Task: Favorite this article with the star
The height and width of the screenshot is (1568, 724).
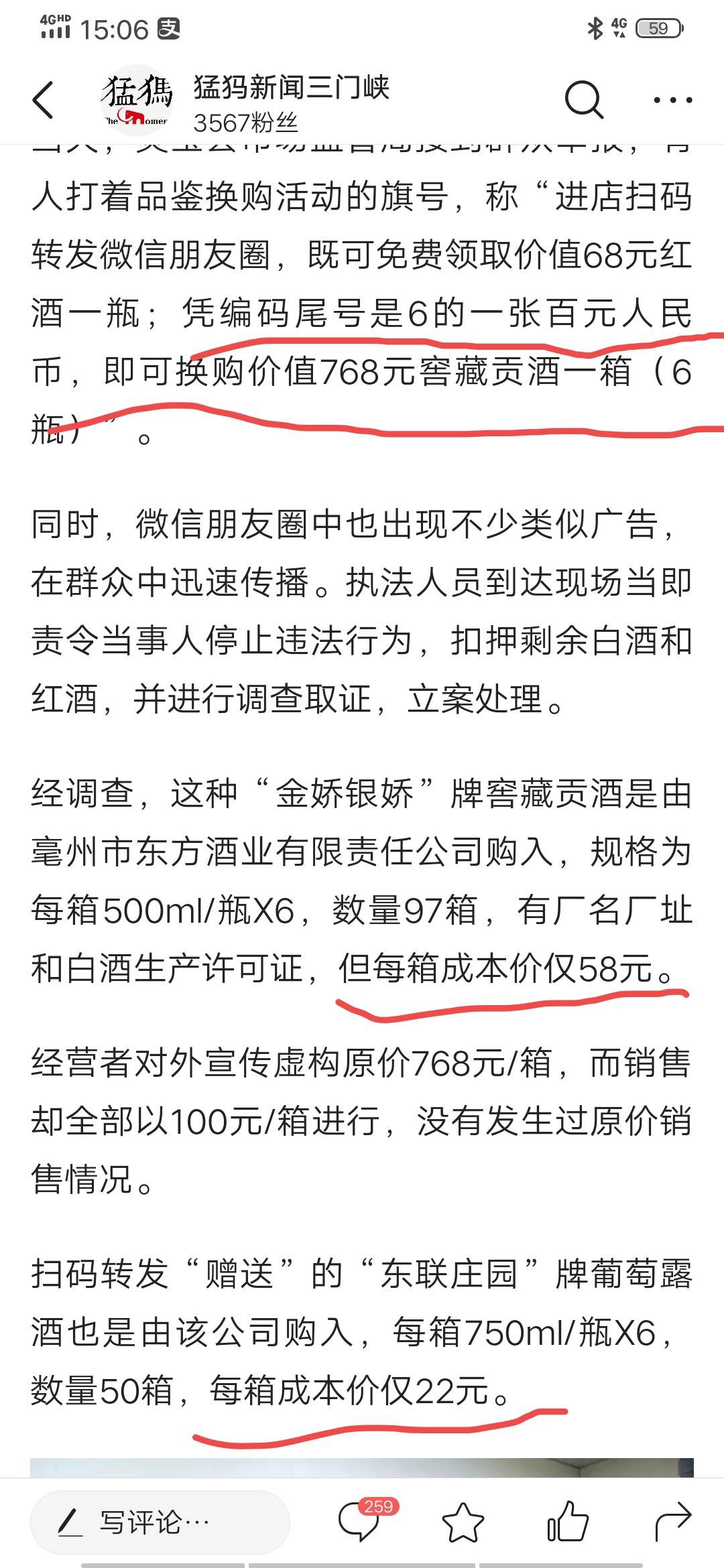Action: point(463,1522)
